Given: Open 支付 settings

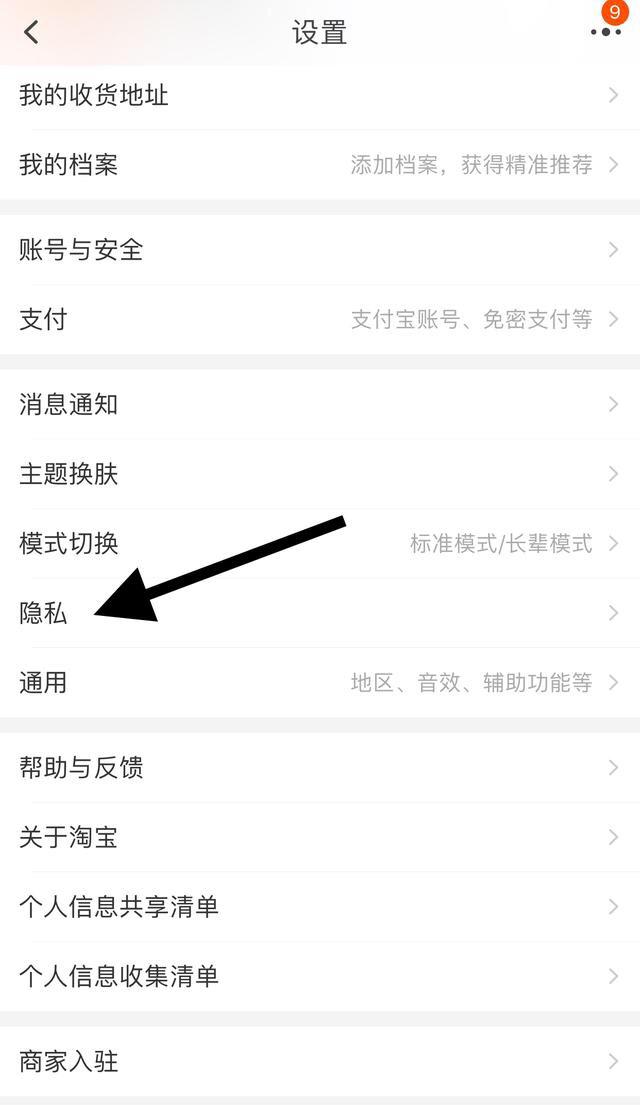Looking at the screenshot, I should click(x=320, y=320).
